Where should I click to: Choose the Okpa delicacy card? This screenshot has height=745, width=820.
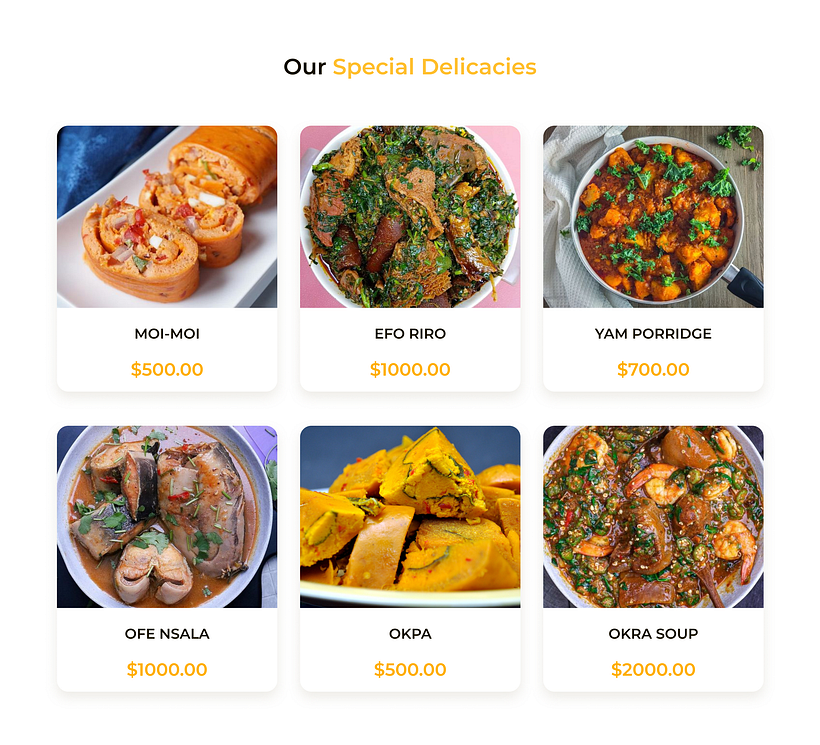tap(410, 558)
